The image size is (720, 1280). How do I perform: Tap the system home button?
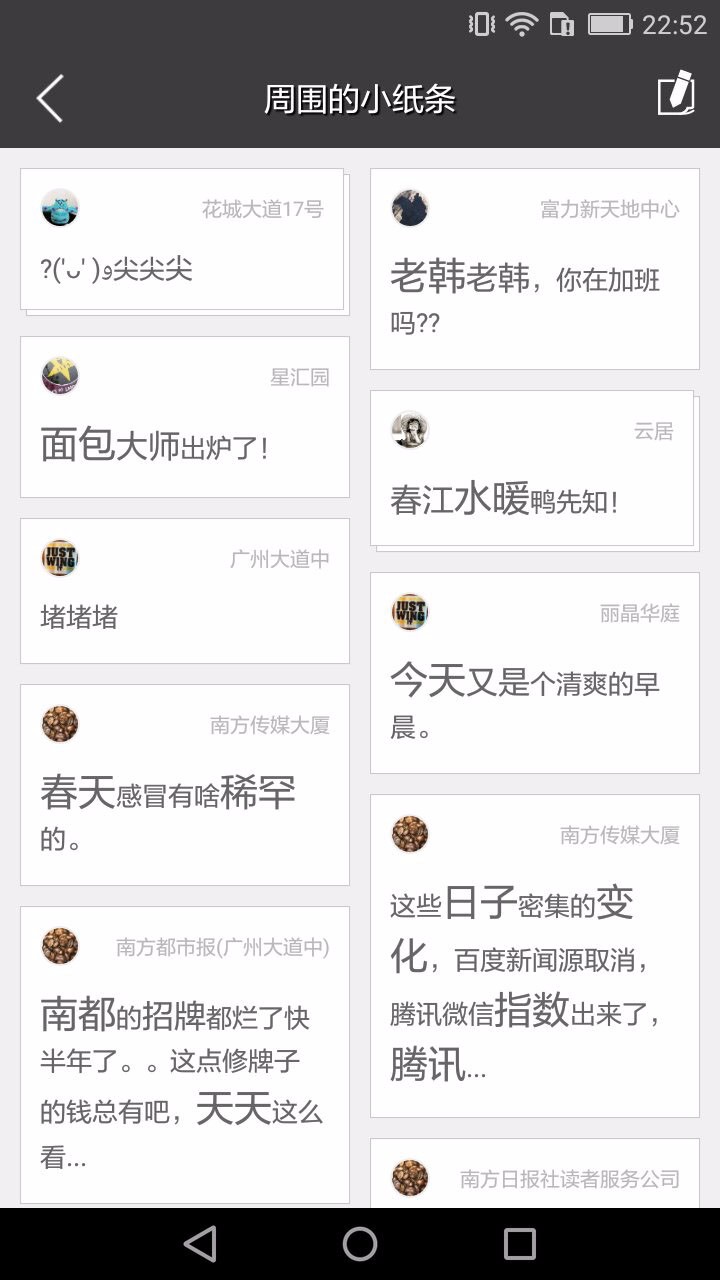360,1244
